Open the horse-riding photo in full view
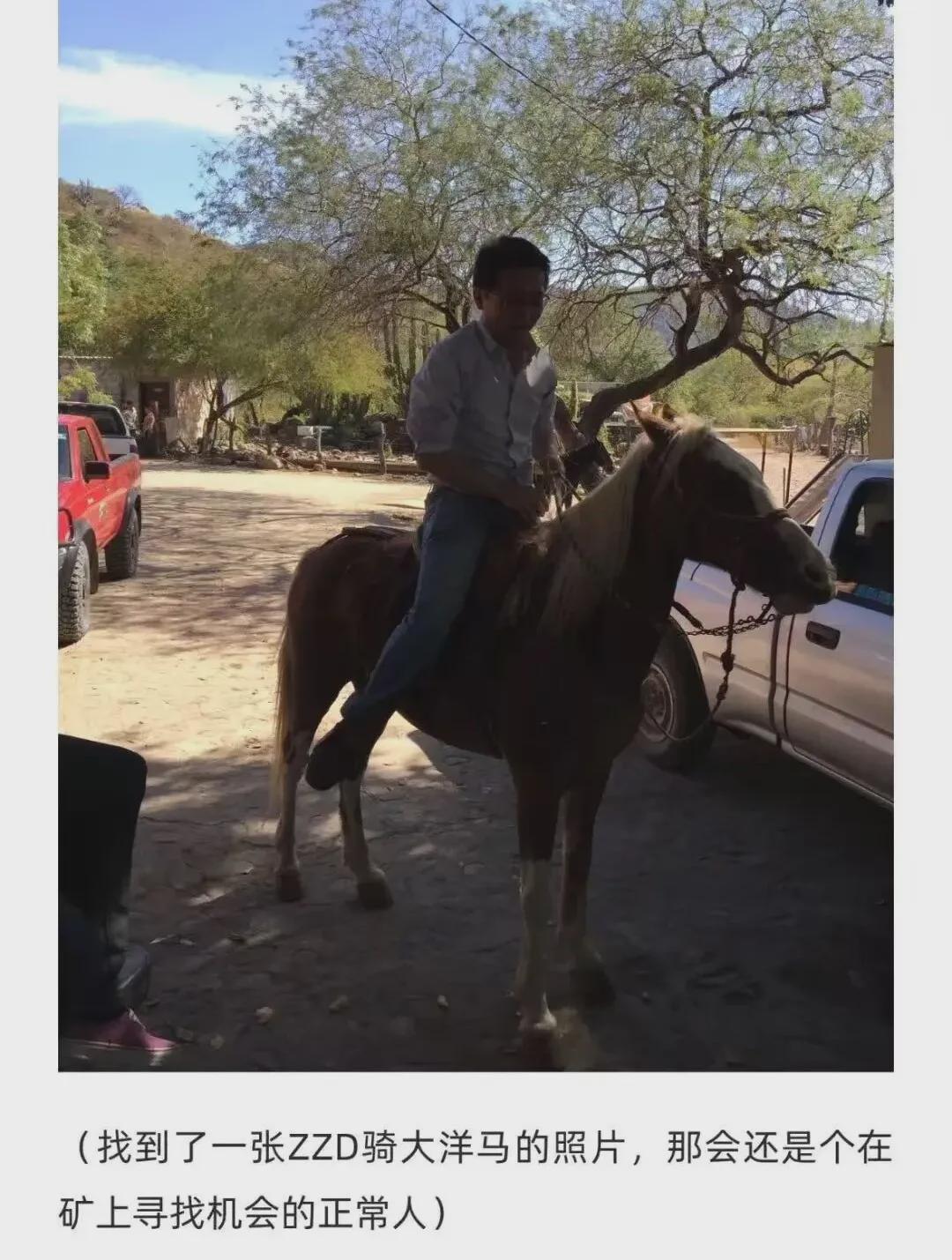The image size is (952, 1260). [476, 534]
